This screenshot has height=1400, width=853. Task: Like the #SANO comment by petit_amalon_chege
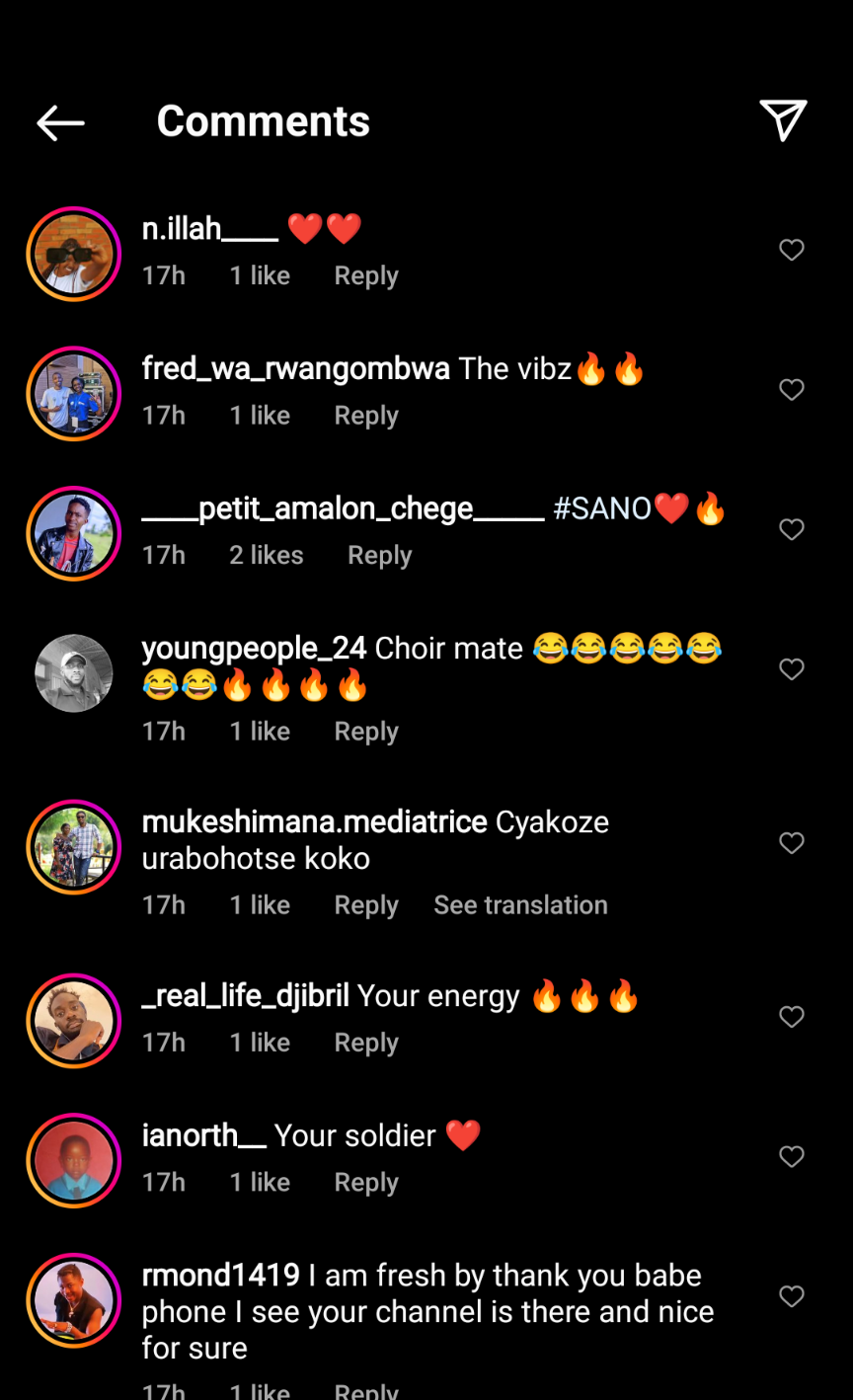click(x=792, y=530)
